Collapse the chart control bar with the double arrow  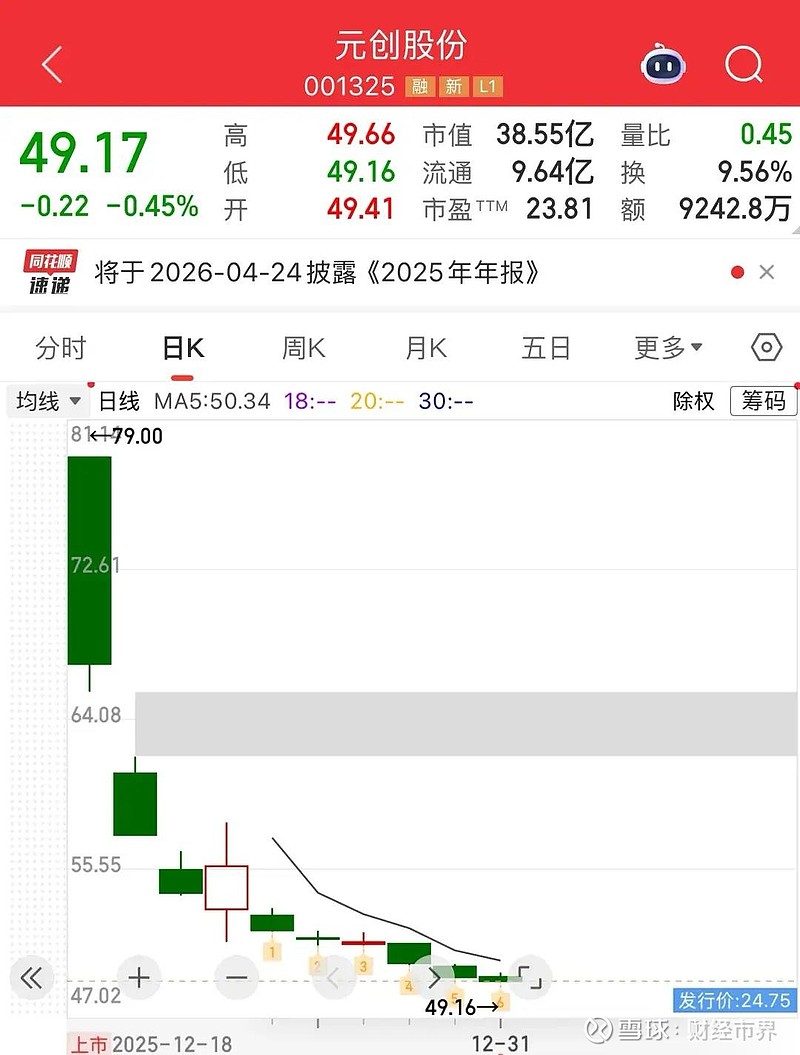click(x=31, y=977)
